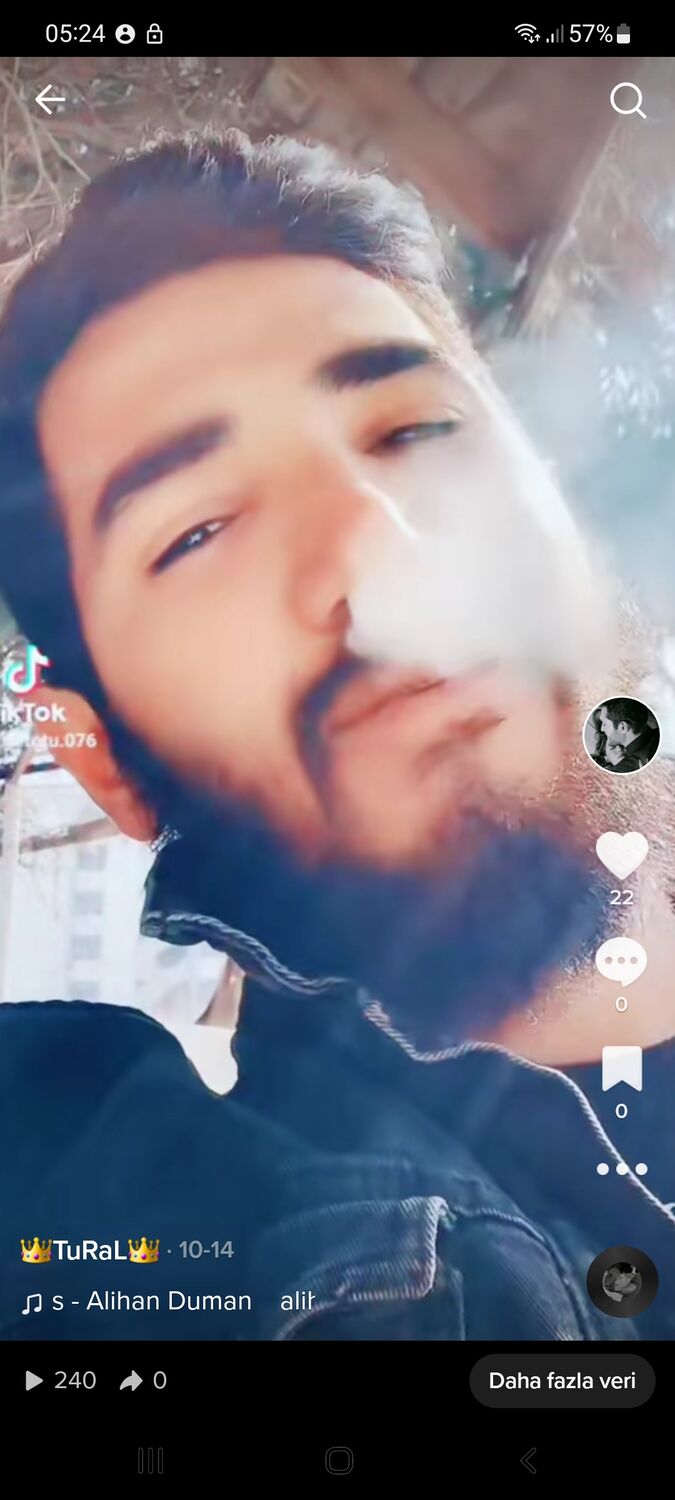
Task: Open the Alihan Duman sound track
Action: click(150, 1301)
